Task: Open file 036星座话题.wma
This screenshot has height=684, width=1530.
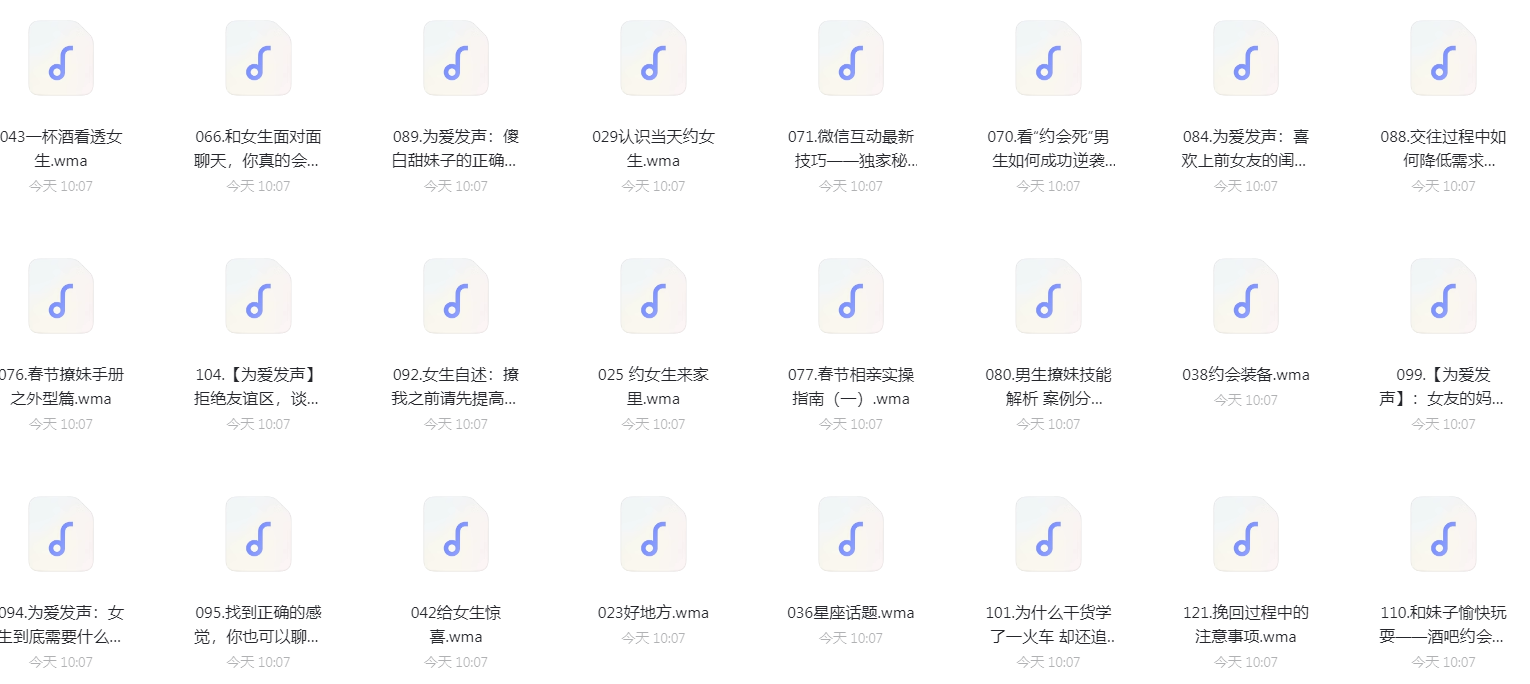Action: [850, 534]
